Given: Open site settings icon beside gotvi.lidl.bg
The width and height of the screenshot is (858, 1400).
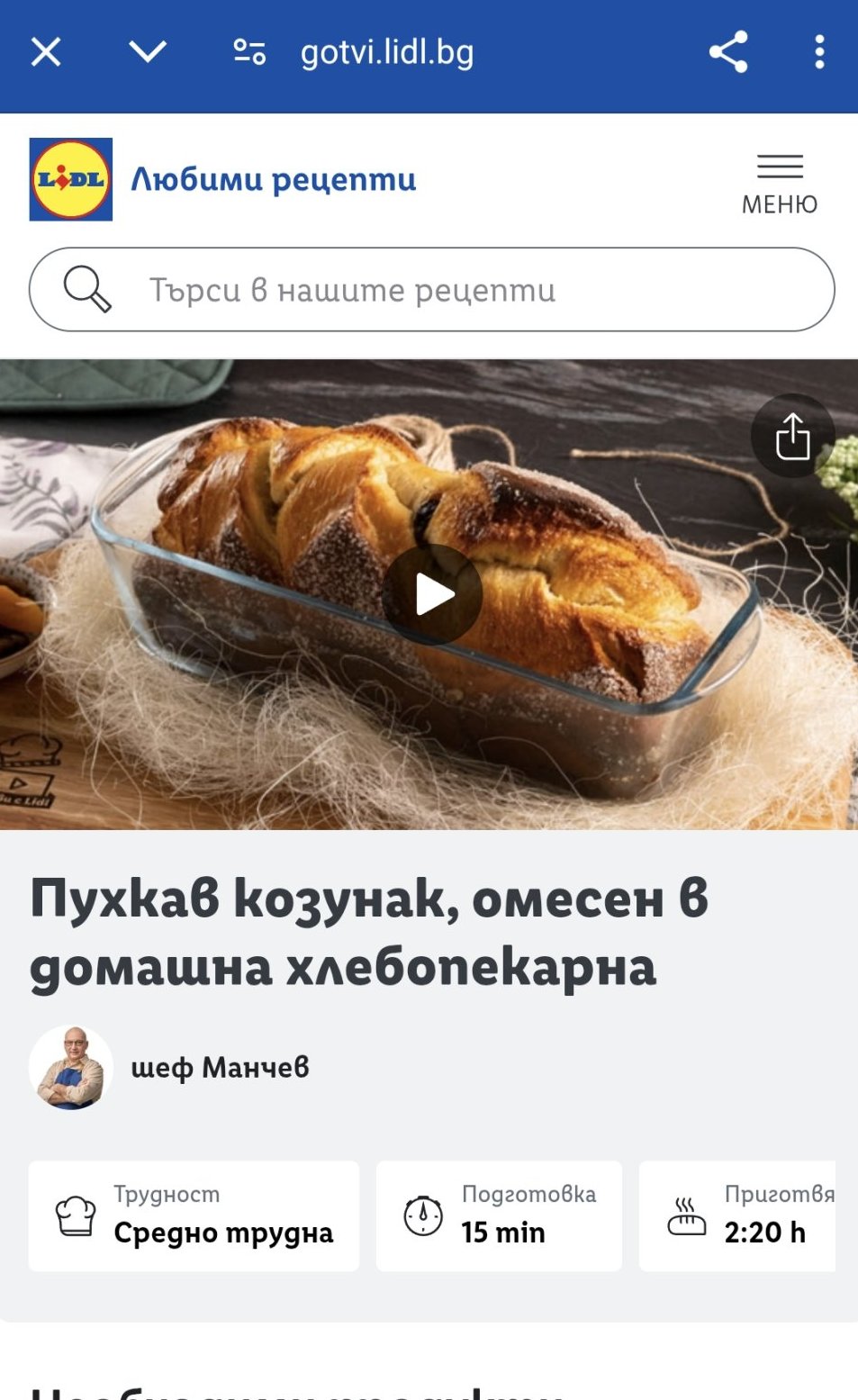Looking at the screenshot, I should tap(249, 52).
